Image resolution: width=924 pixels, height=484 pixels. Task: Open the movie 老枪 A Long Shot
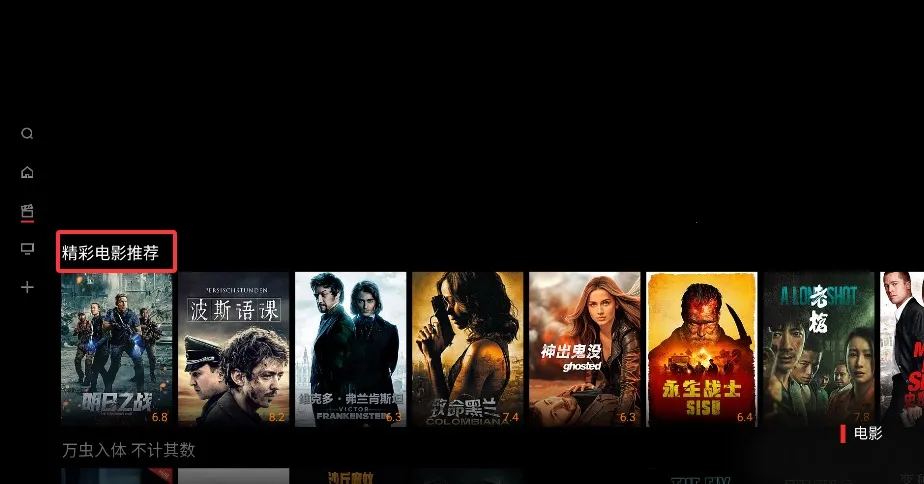pos(818,349)
